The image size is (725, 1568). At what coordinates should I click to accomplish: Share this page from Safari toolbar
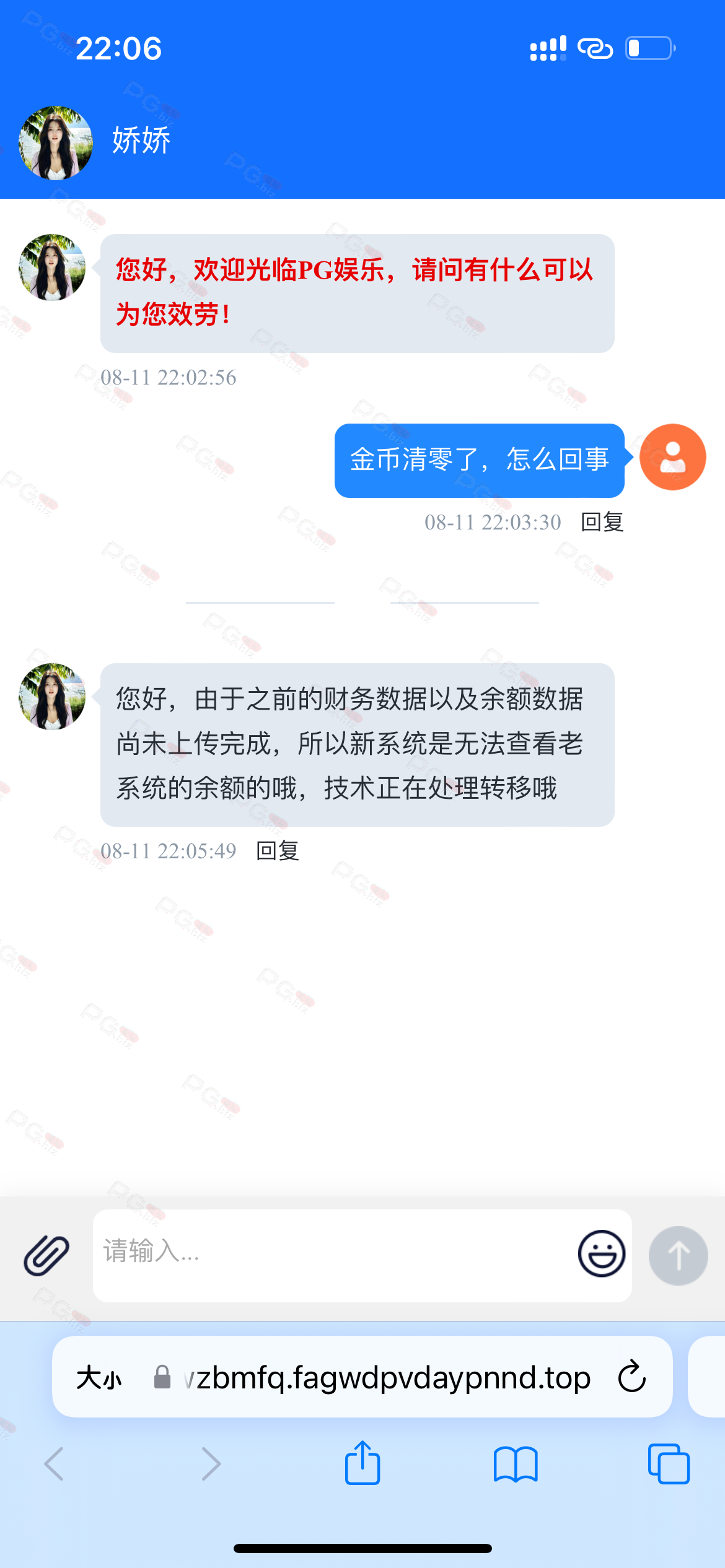[362, 1463]
